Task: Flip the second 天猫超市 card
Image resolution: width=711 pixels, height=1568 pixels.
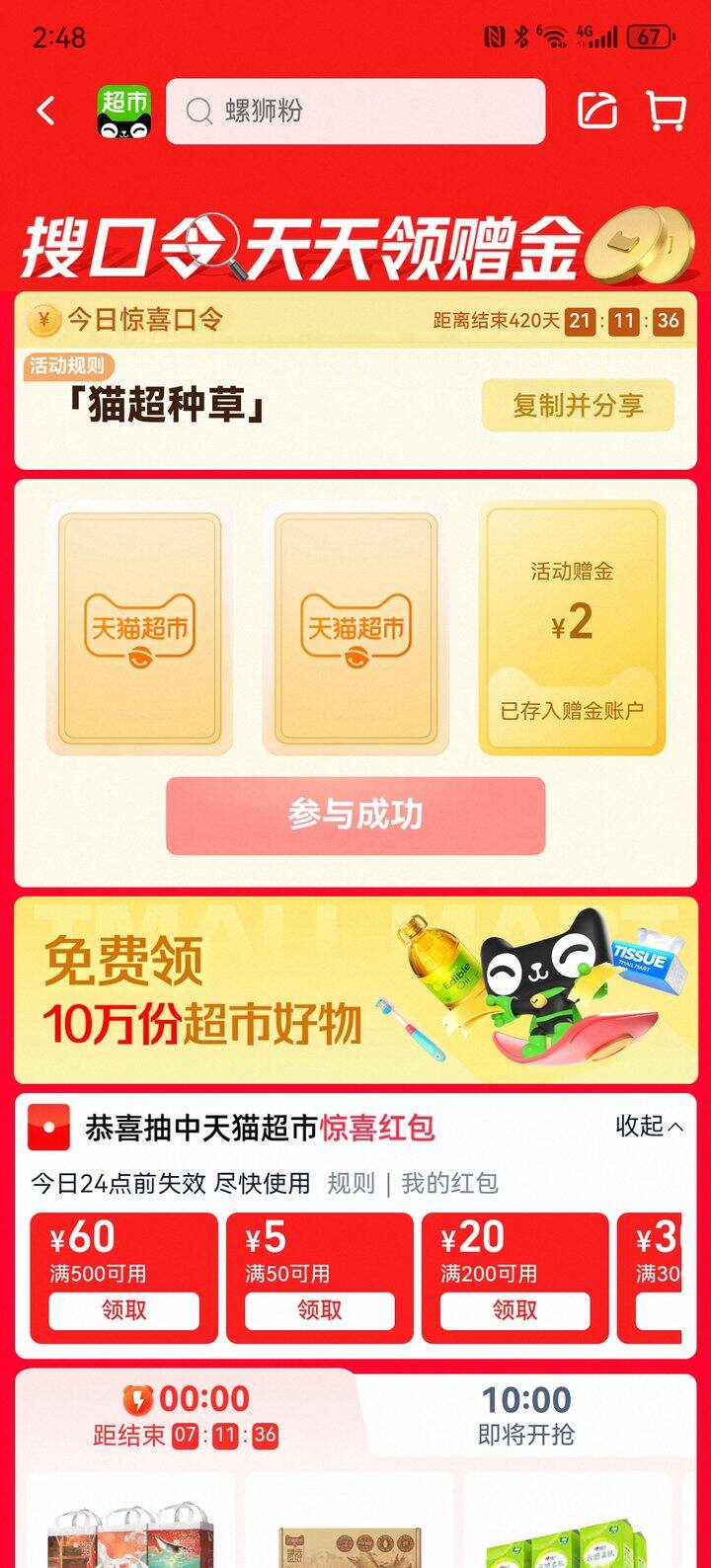Action: coord(355,629)
